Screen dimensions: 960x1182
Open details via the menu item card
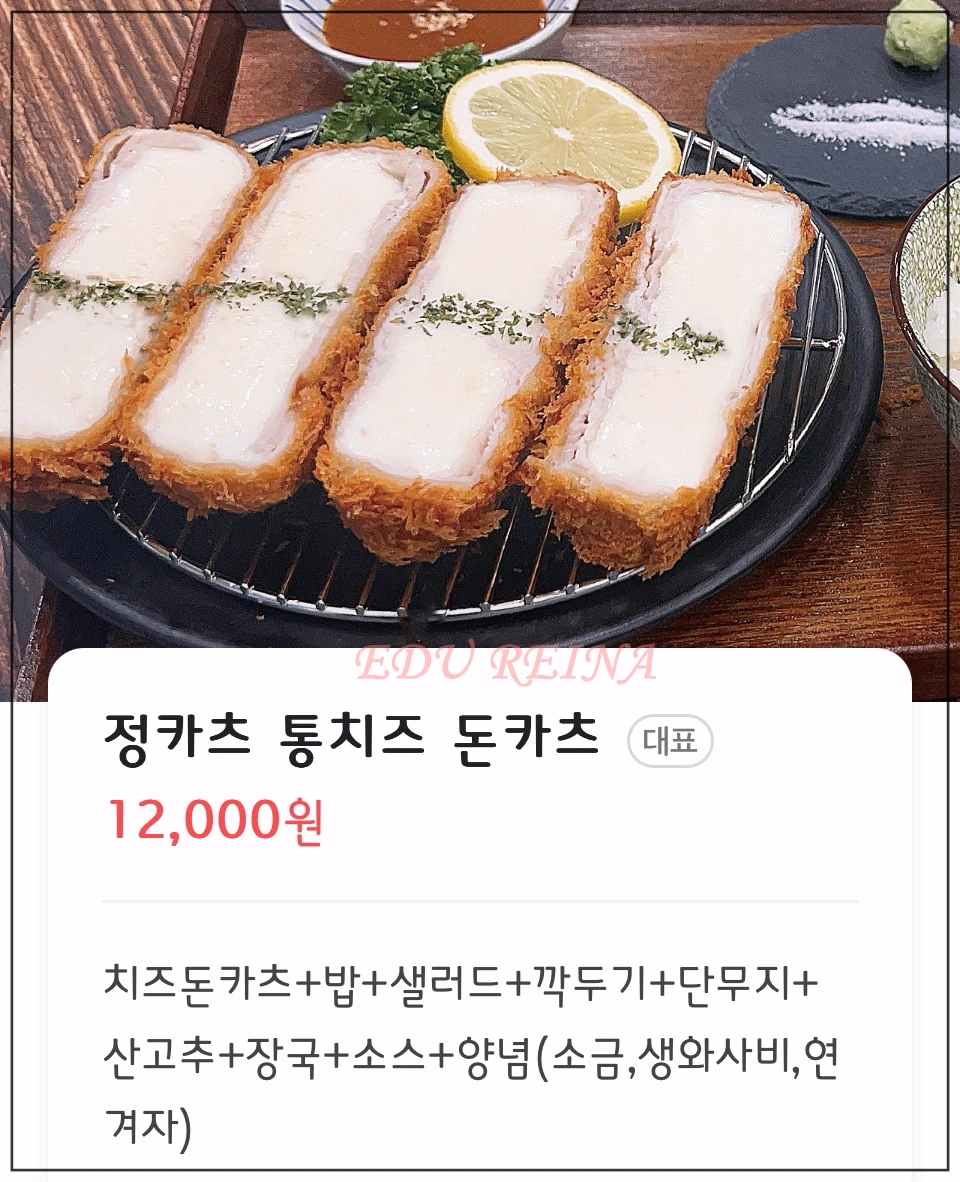tap(480, 900)
